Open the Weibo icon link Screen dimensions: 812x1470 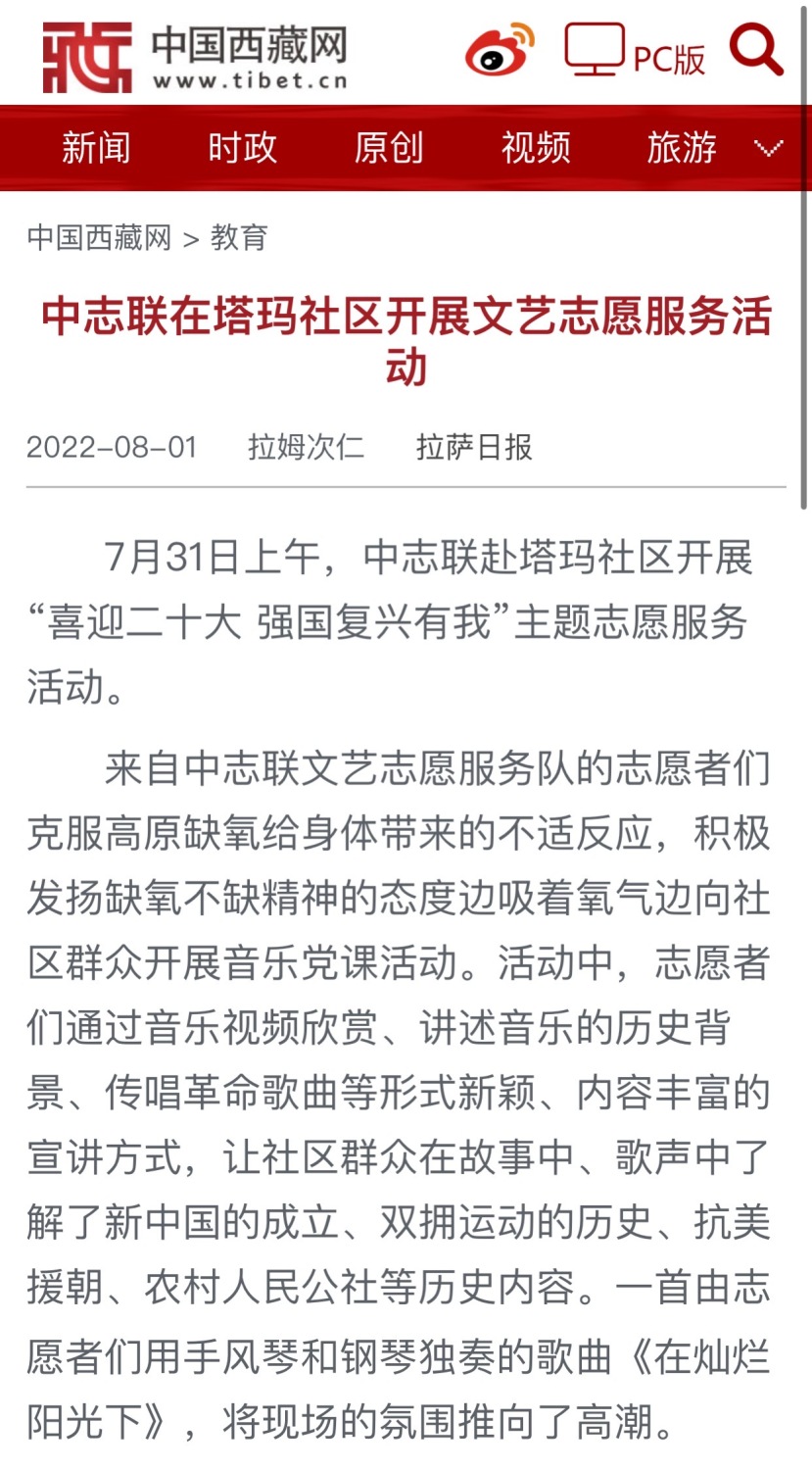(x=500, y=51)
